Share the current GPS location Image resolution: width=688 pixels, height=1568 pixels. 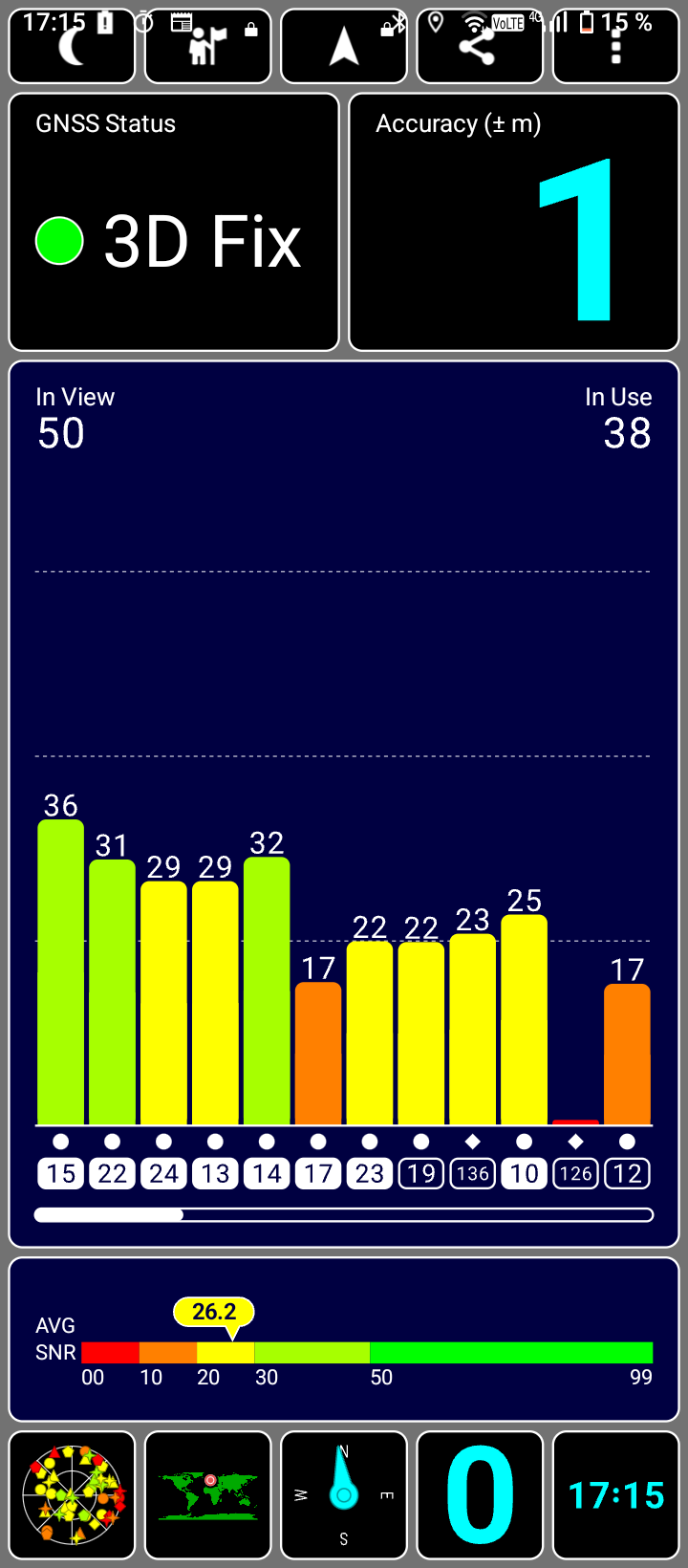point(480,46)
